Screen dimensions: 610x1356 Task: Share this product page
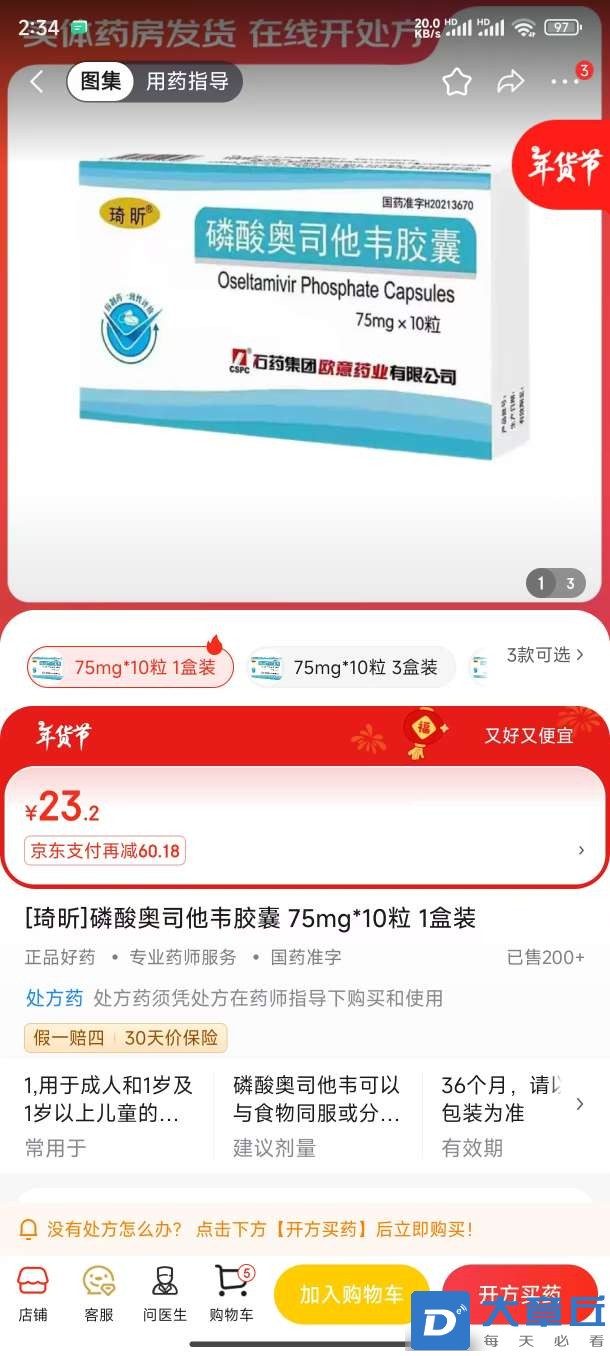(511, 82)
